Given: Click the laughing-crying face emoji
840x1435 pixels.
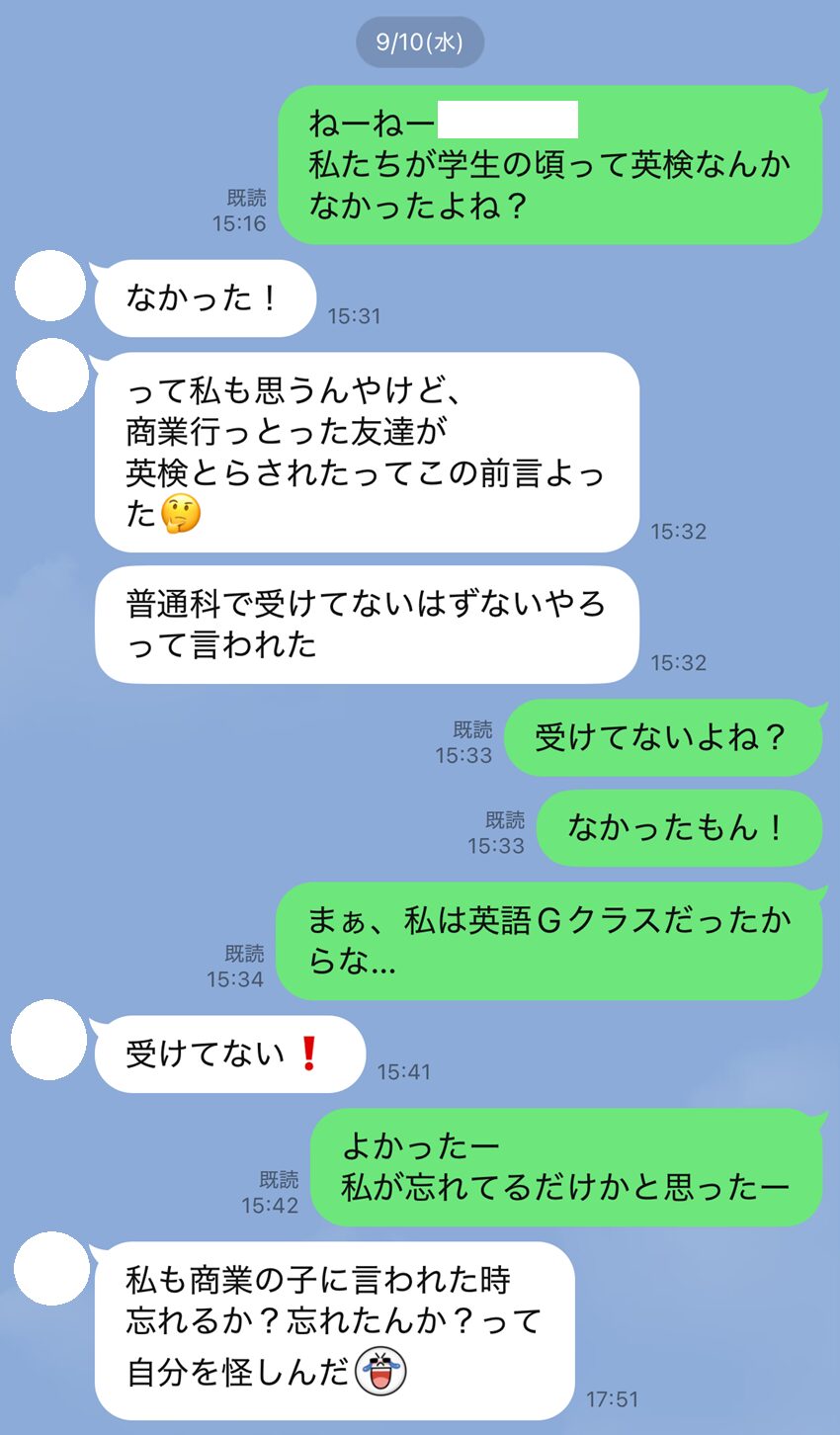Looking at the screenshot, I should tap(384, 1368).
